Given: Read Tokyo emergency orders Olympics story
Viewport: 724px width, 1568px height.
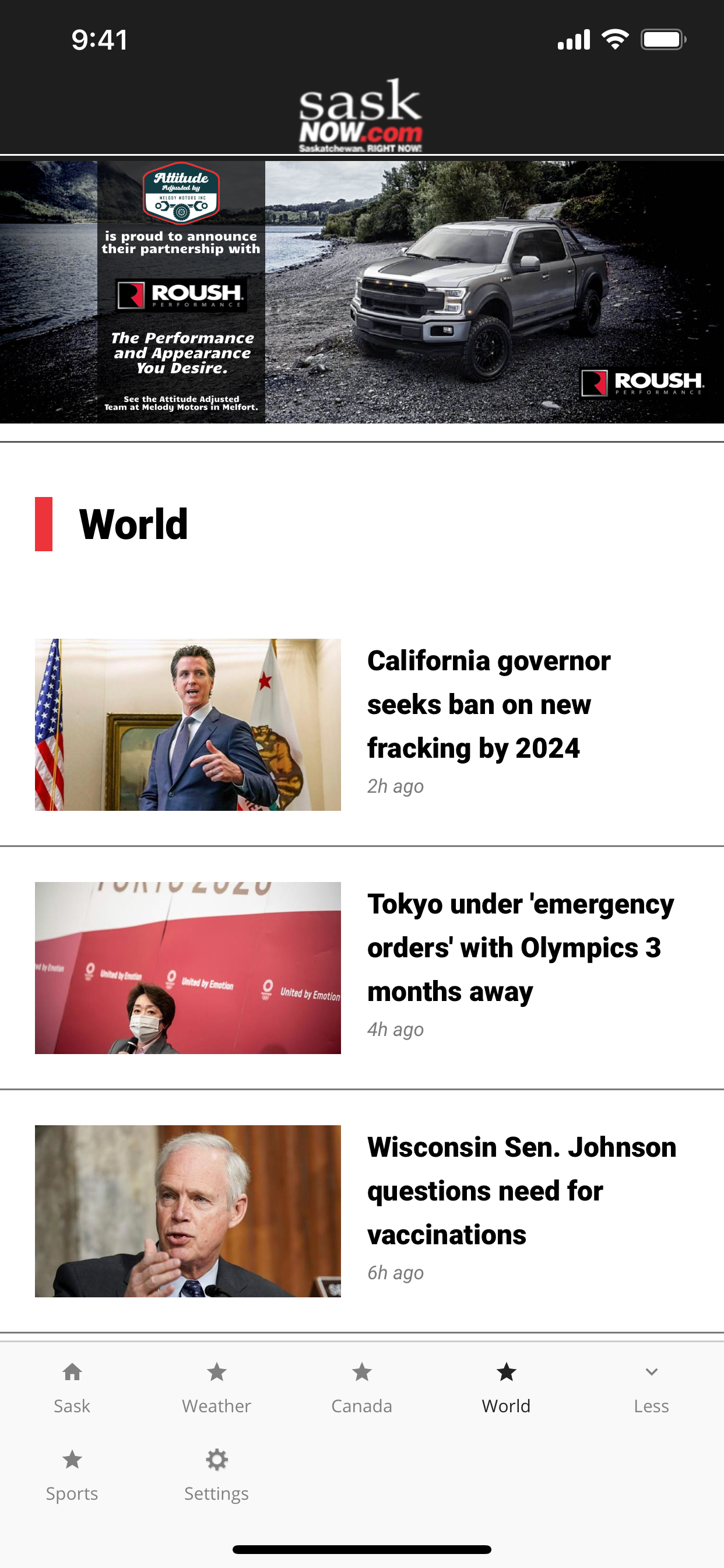Looking at the screenshot, I should tap(362, 968).
